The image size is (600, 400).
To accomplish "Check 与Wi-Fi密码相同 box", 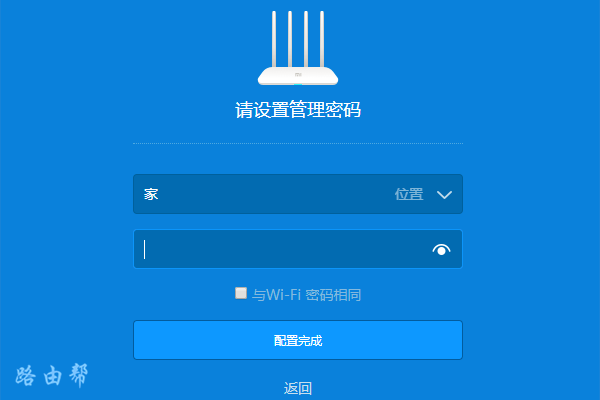I will tap(241, 293).
